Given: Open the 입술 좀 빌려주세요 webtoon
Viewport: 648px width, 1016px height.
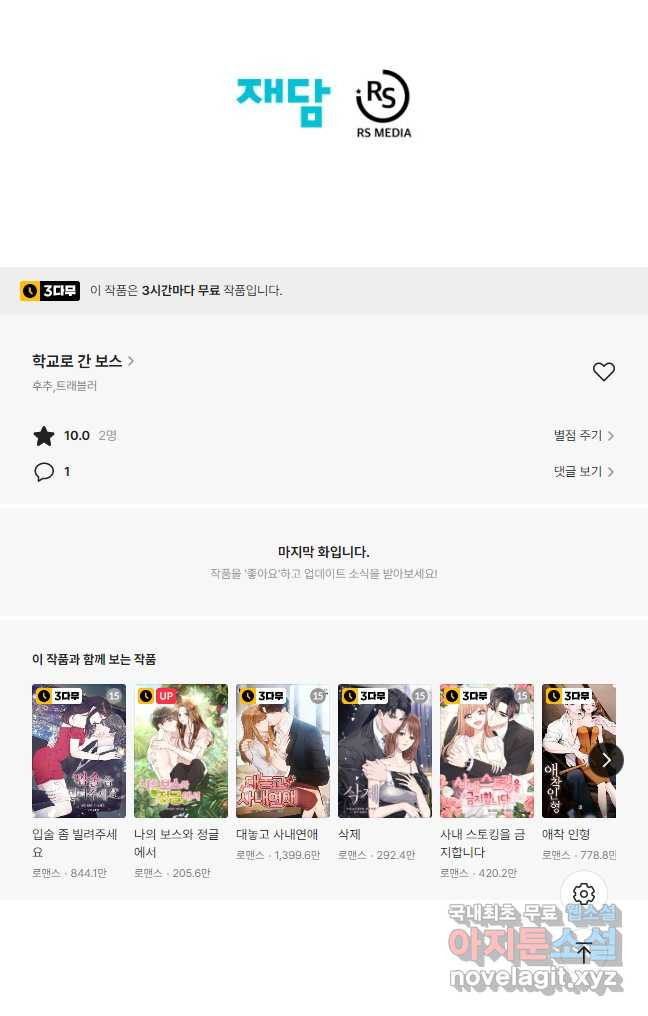Looking at the screenshot, I should (x=79, y=751).
